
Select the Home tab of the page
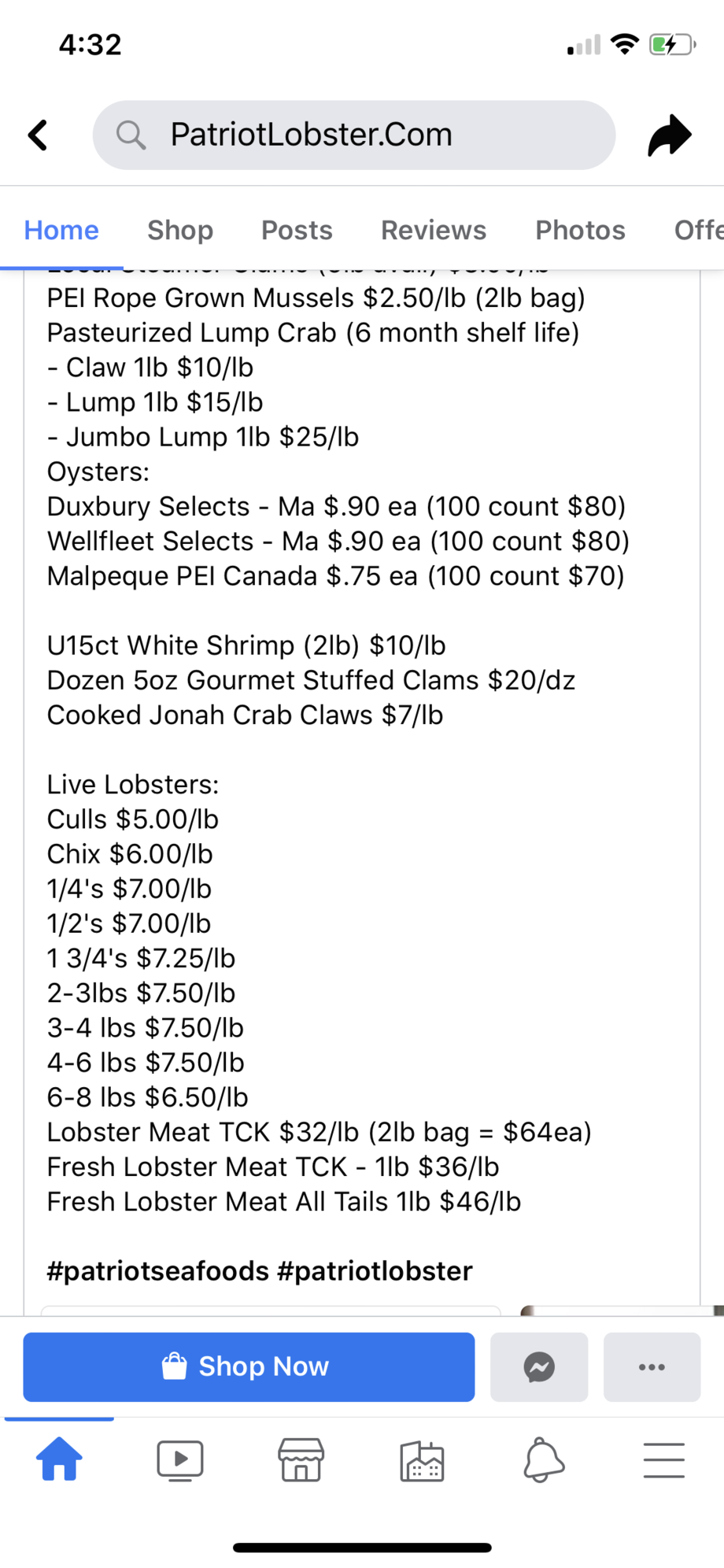[x=61, y=230]
